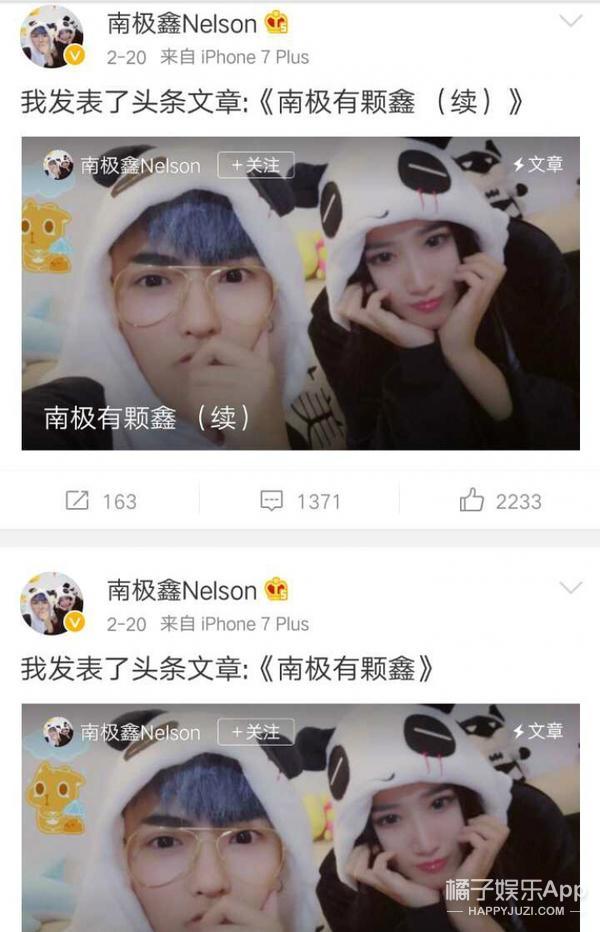This screenshot has width=600, height=932.
Task: Like the post with 2233 likes
Action: tap(500, 501)
